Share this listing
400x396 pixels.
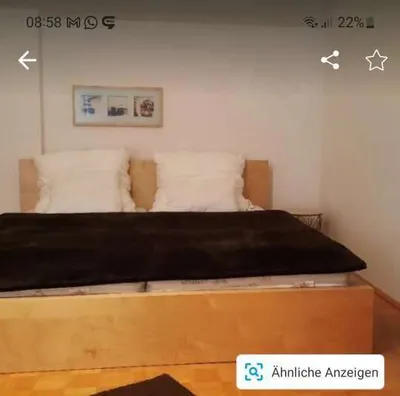pos(330,60)
